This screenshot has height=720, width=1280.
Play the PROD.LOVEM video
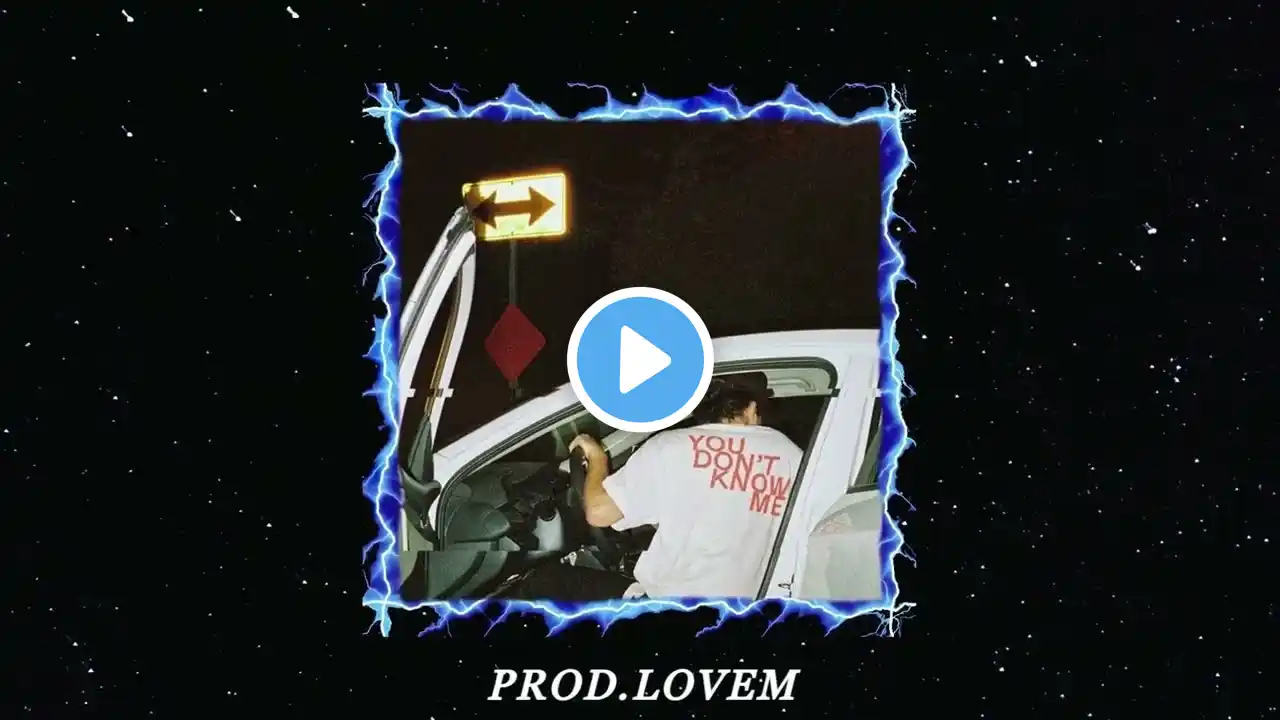click(640, 360)
